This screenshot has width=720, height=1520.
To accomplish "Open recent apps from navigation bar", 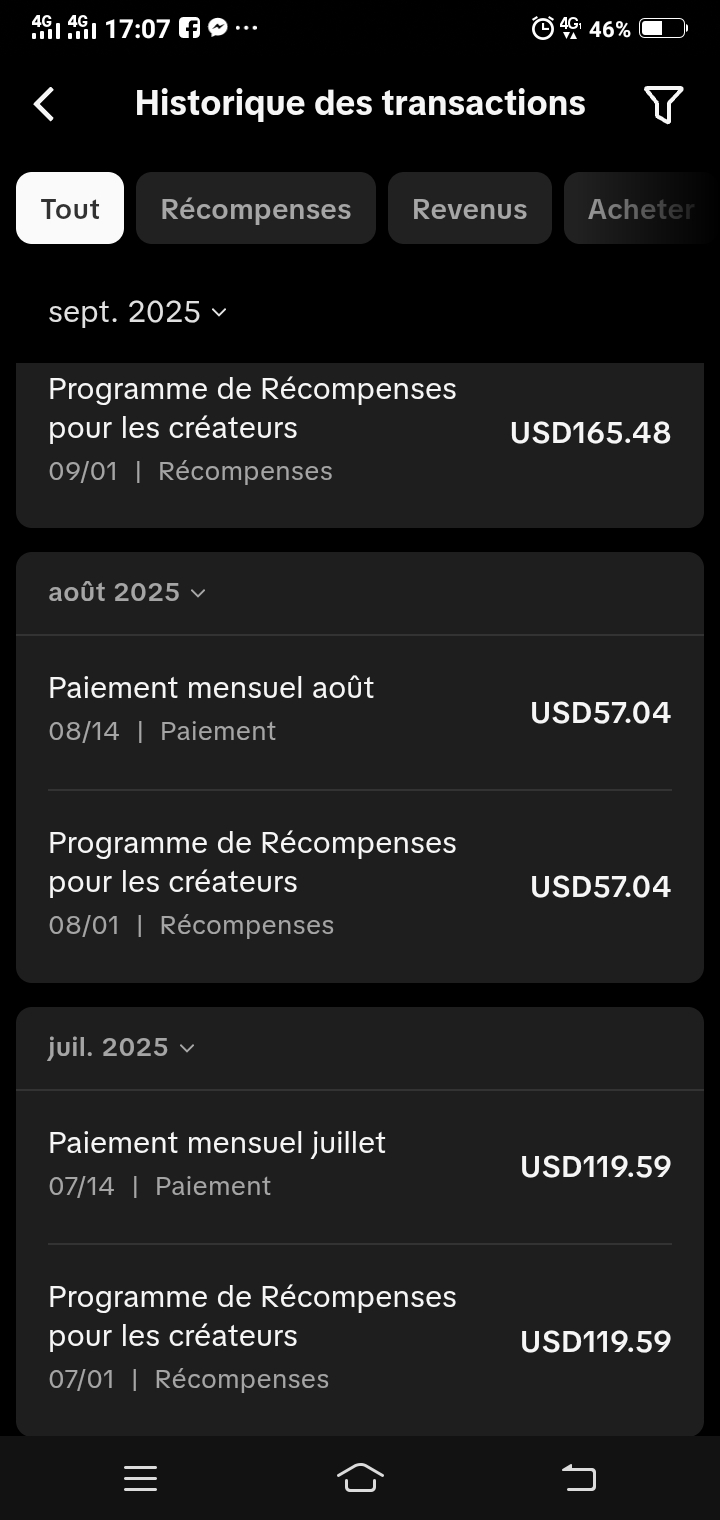I will (140, 1478).
